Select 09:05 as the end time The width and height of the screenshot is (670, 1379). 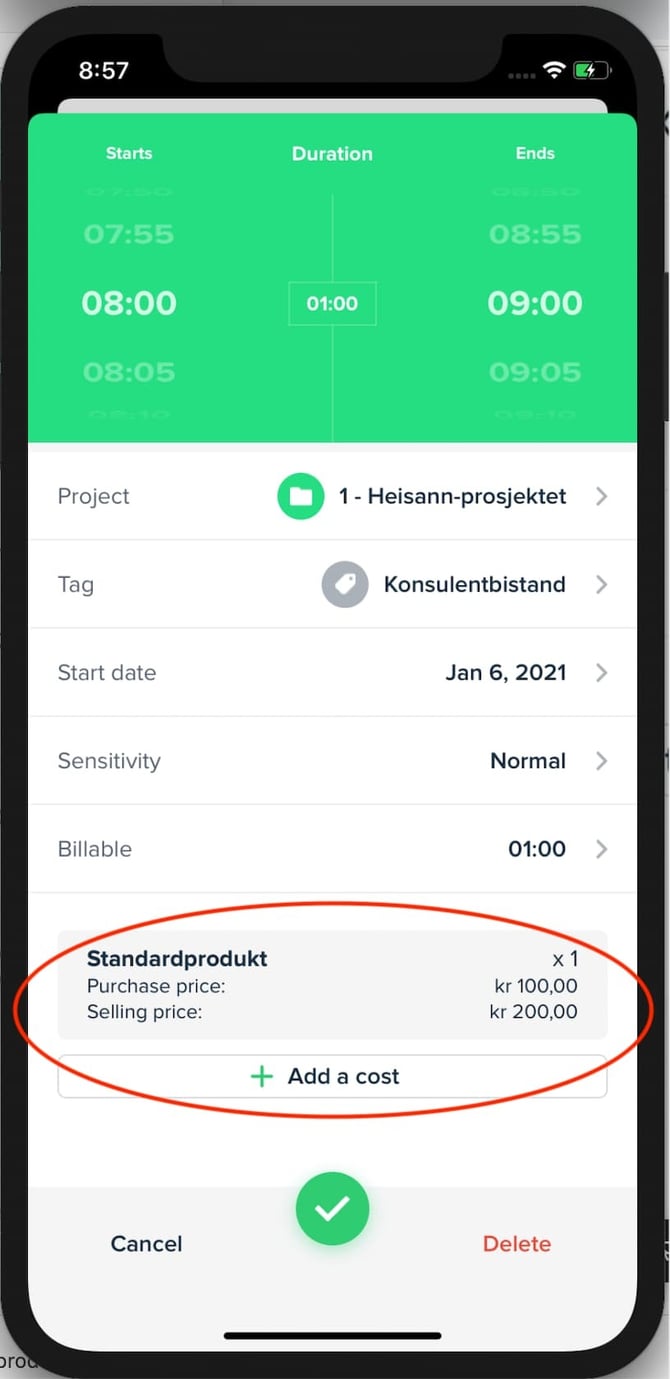(x=534, y=372)
